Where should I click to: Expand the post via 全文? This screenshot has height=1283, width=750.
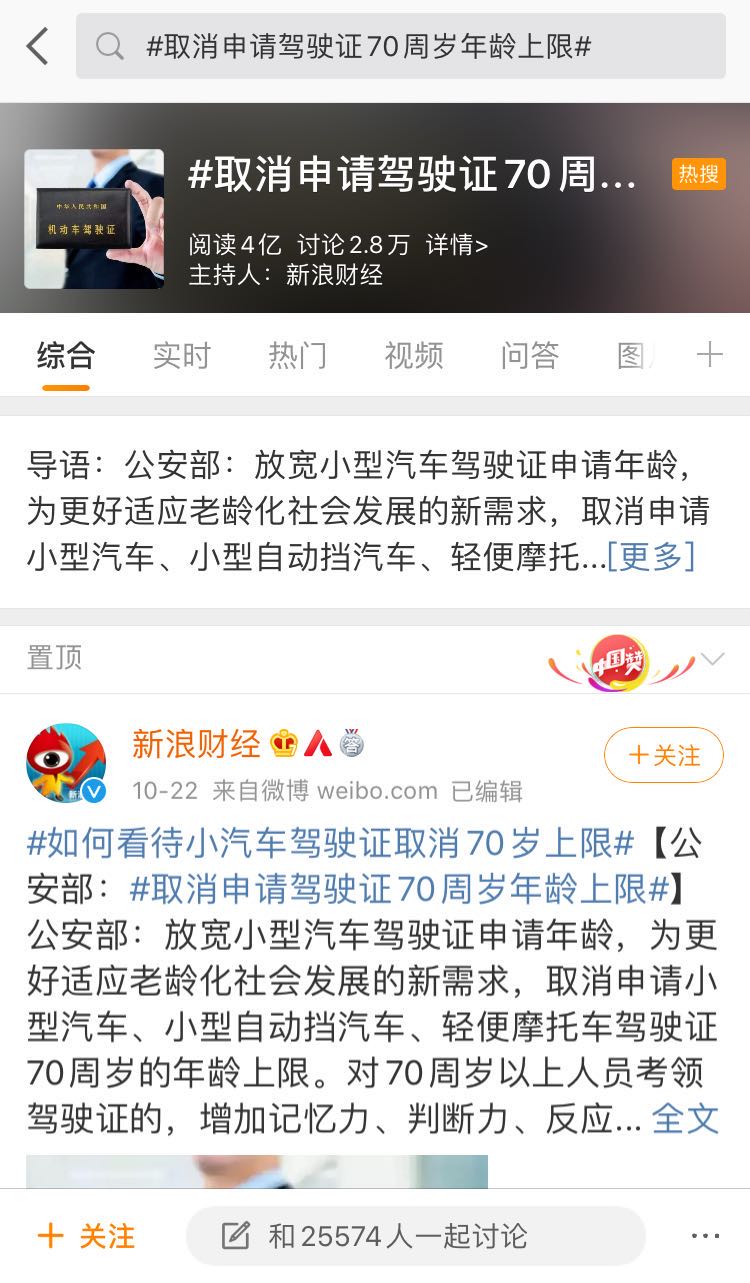[685, 1118]
